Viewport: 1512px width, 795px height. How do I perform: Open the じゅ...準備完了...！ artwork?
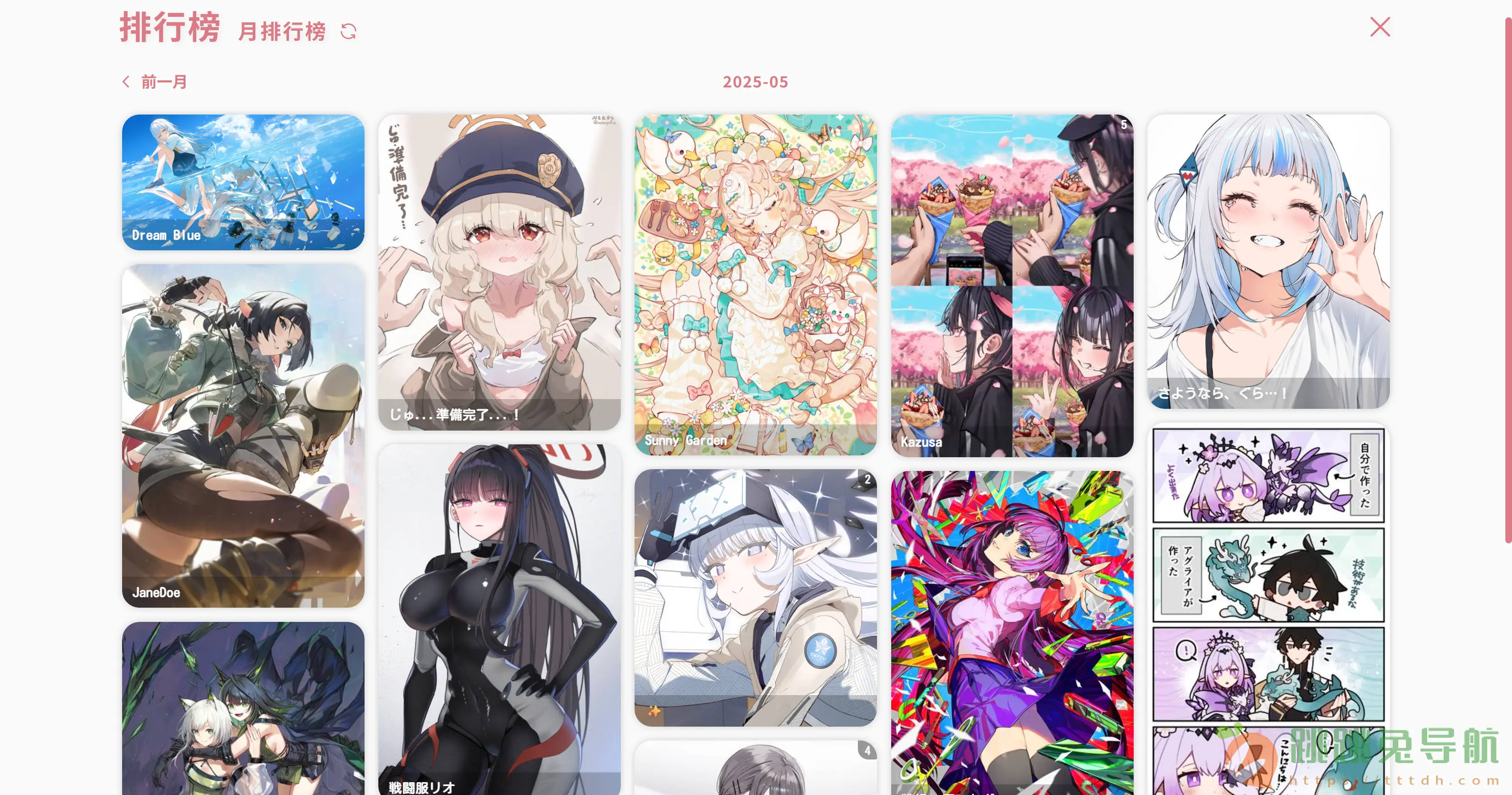499,272
